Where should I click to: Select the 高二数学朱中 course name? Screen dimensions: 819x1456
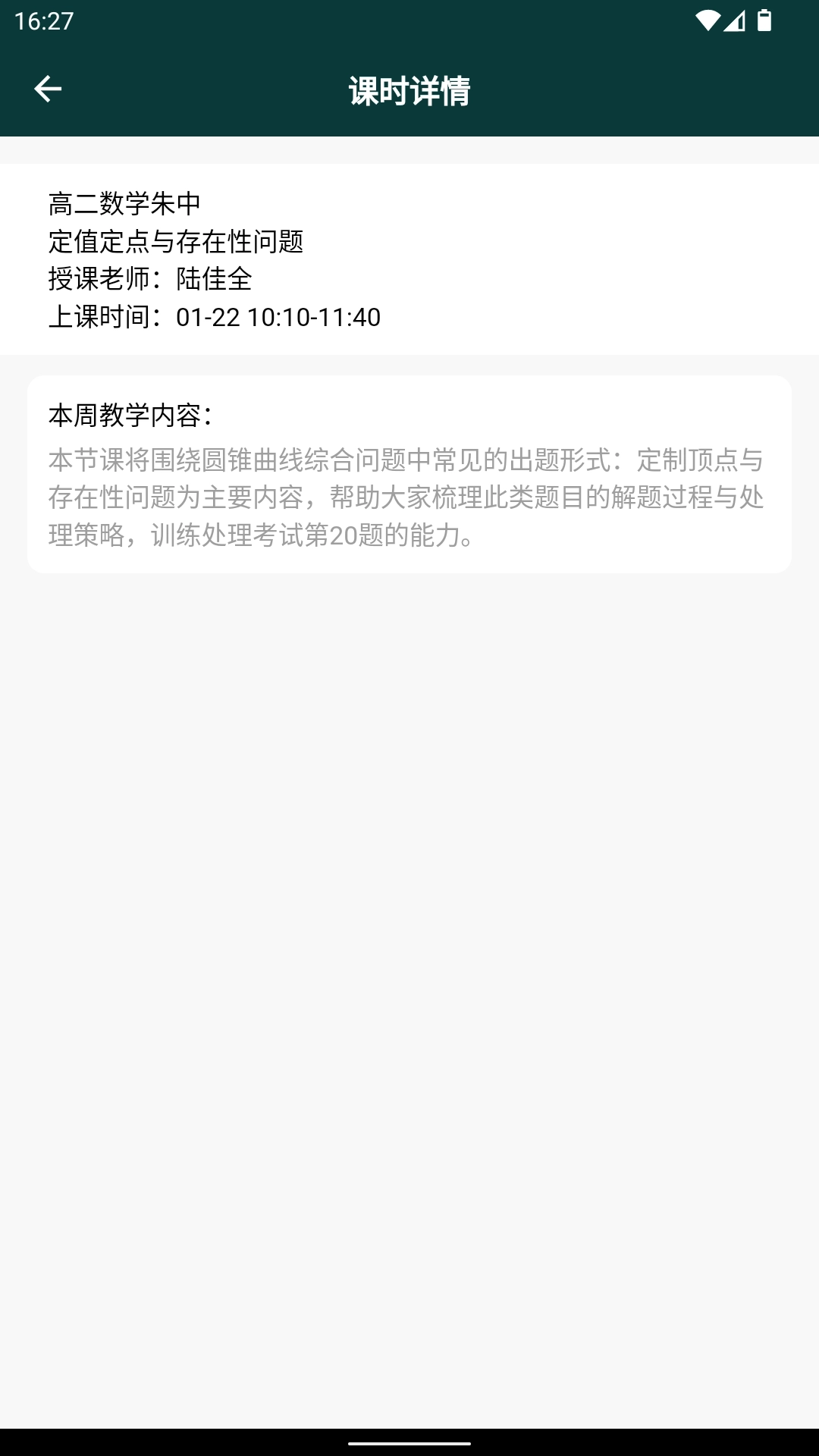[126, 203]
